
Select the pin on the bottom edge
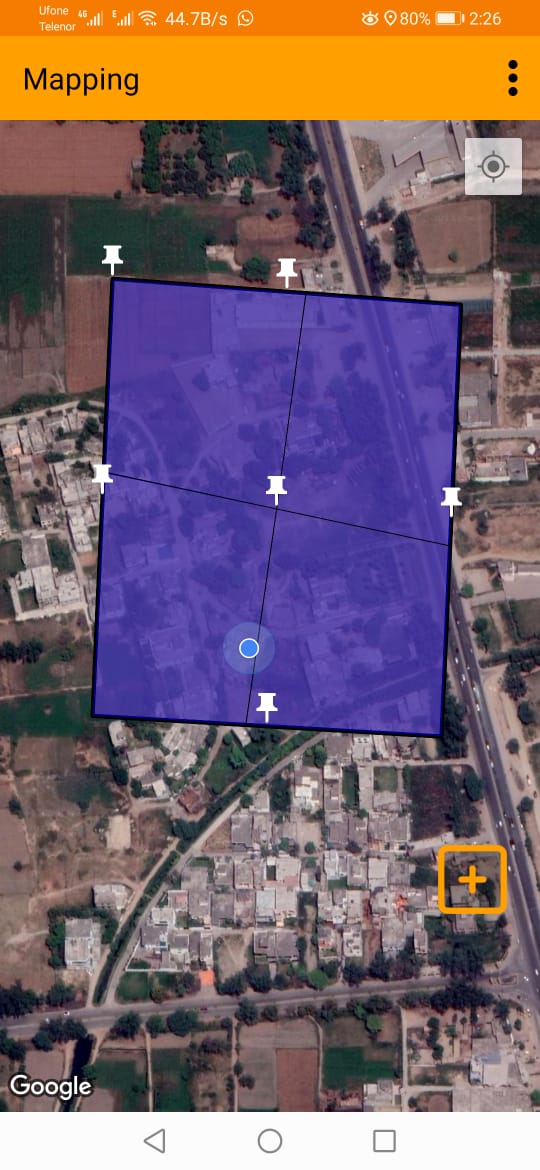point(267,707)
